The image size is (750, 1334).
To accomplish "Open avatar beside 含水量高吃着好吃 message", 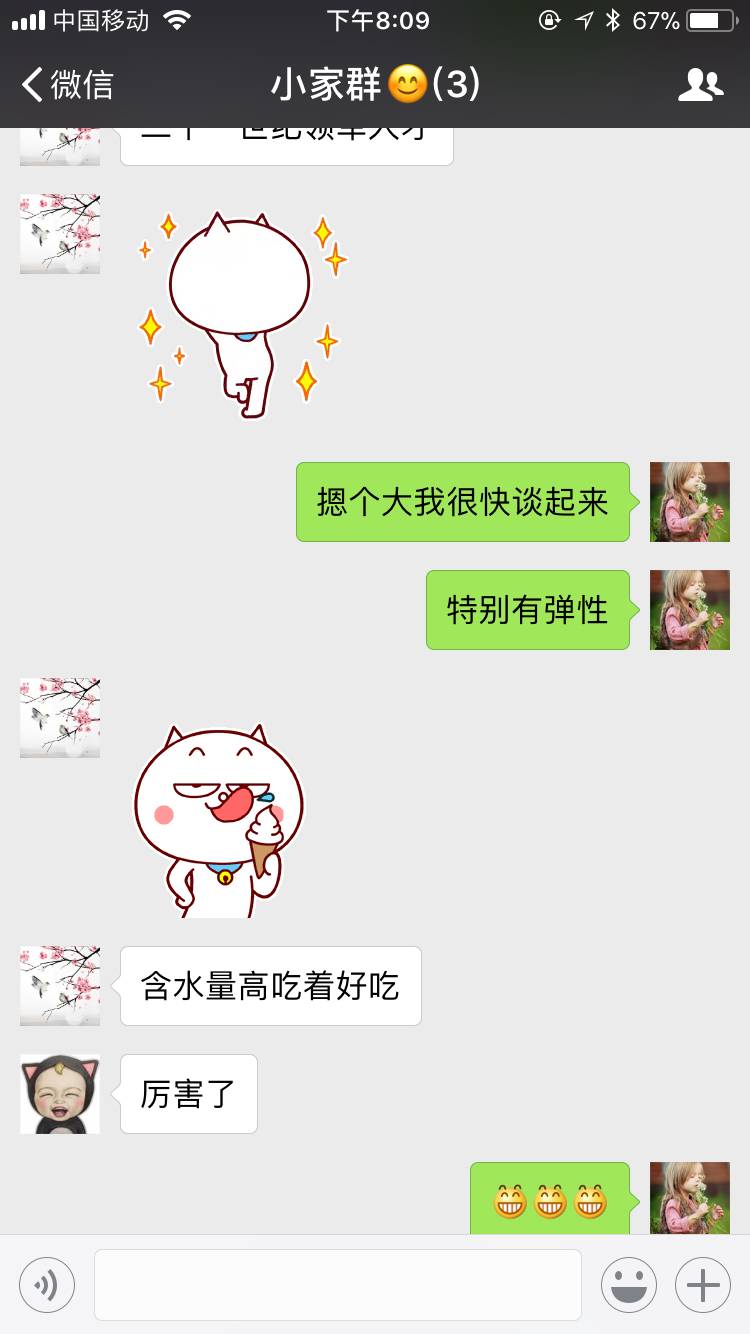I will (60, 986).
